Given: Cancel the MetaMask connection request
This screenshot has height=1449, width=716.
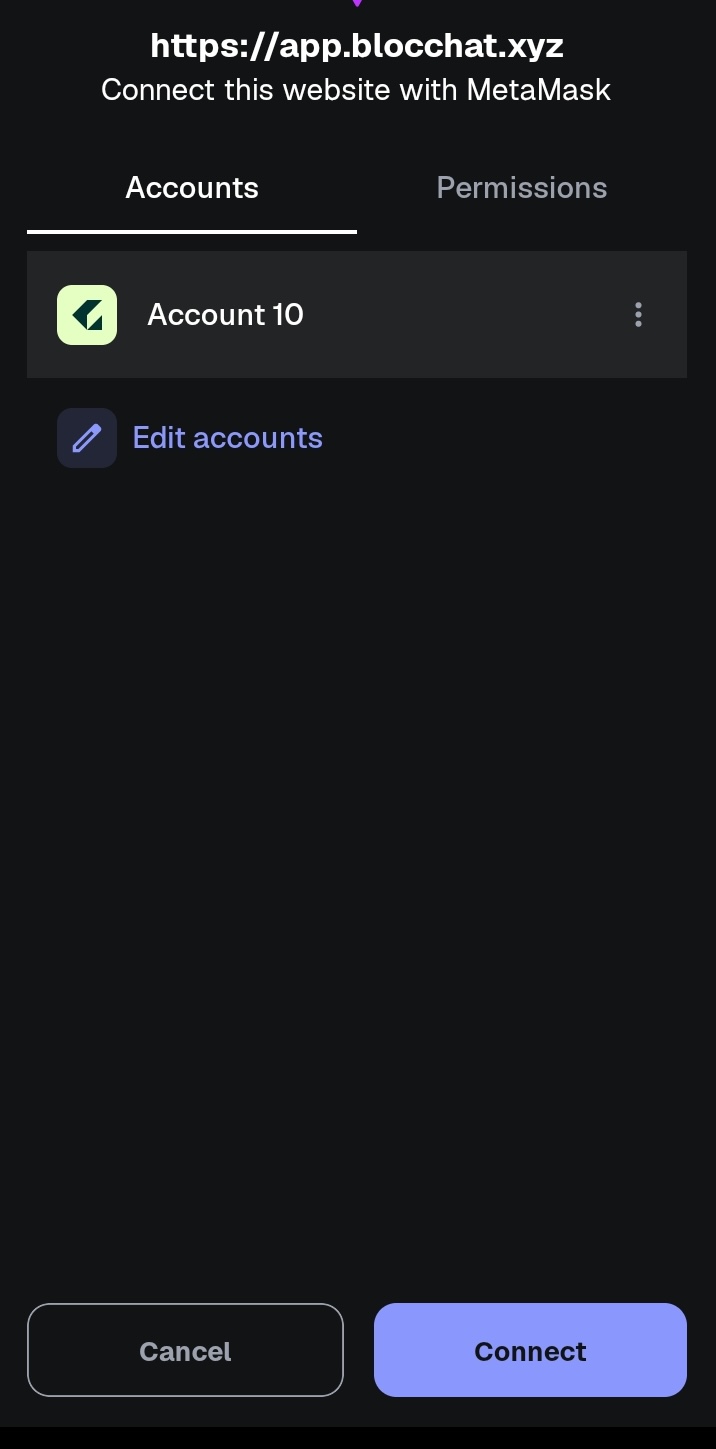Looking at the screenshot, I should (185, 1350).
